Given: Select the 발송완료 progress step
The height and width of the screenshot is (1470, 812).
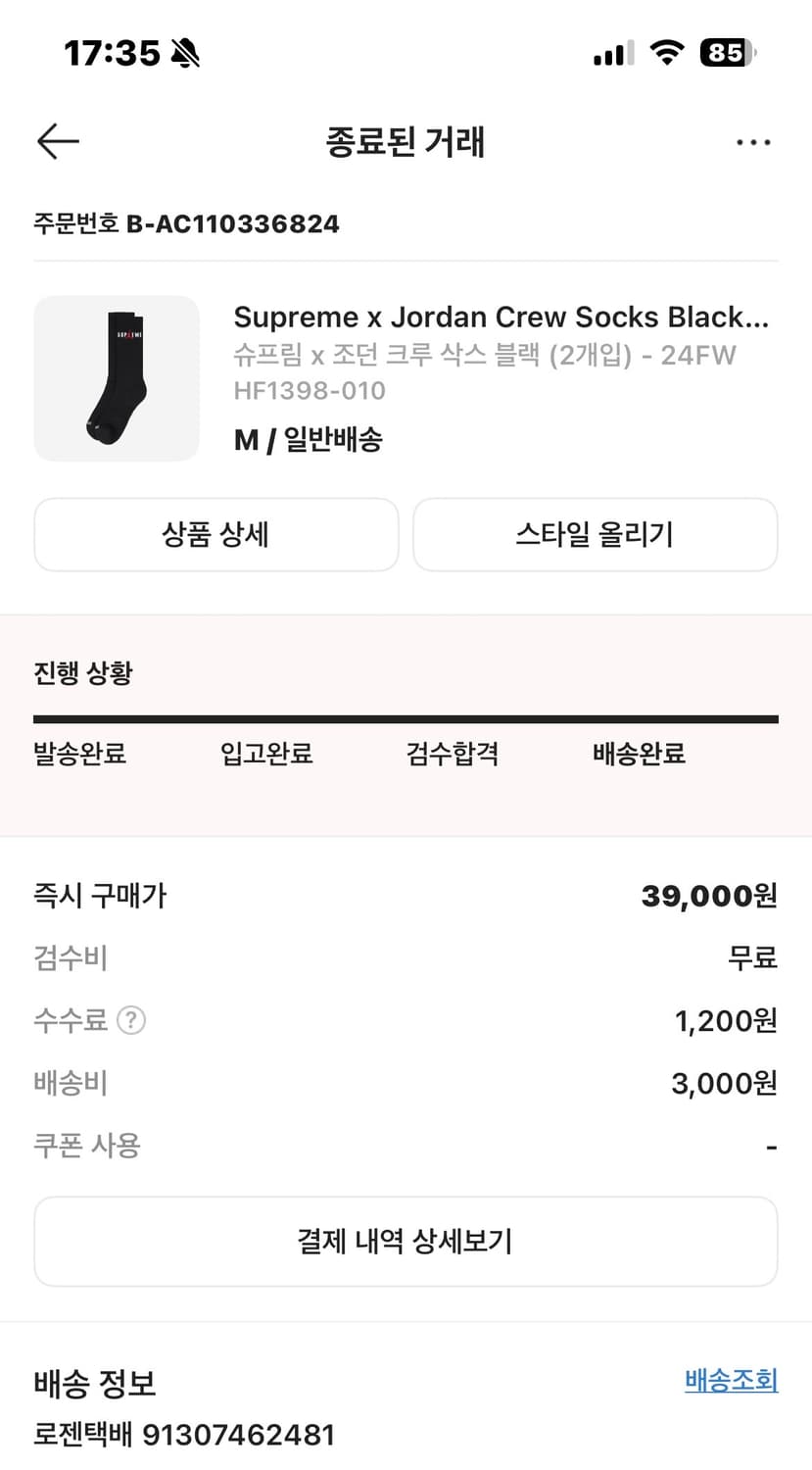Looking at the screenshot, I should pyautogui.click(x=77, y=754).
